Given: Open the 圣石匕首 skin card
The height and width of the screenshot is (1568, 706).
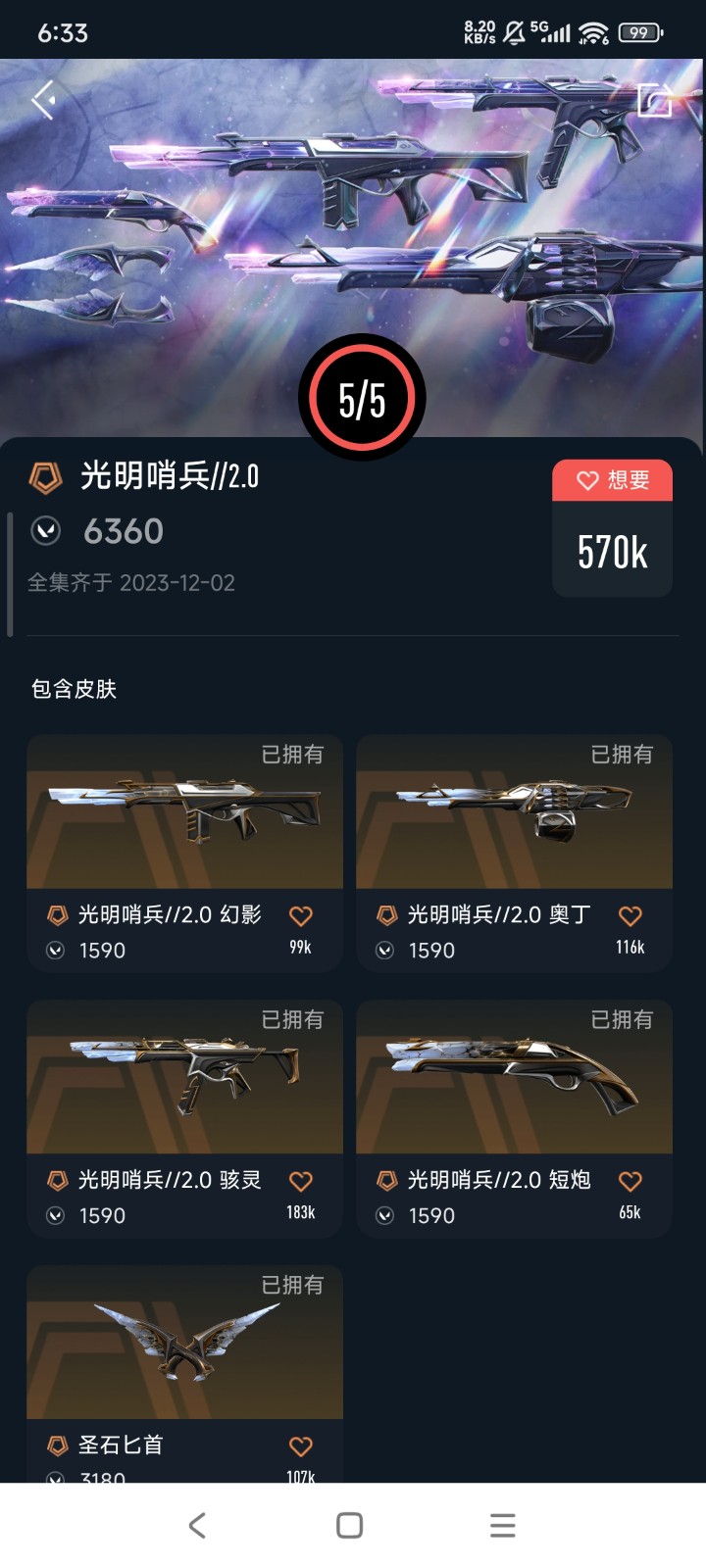Looking at the screenshot, I should click(184, 1345).
